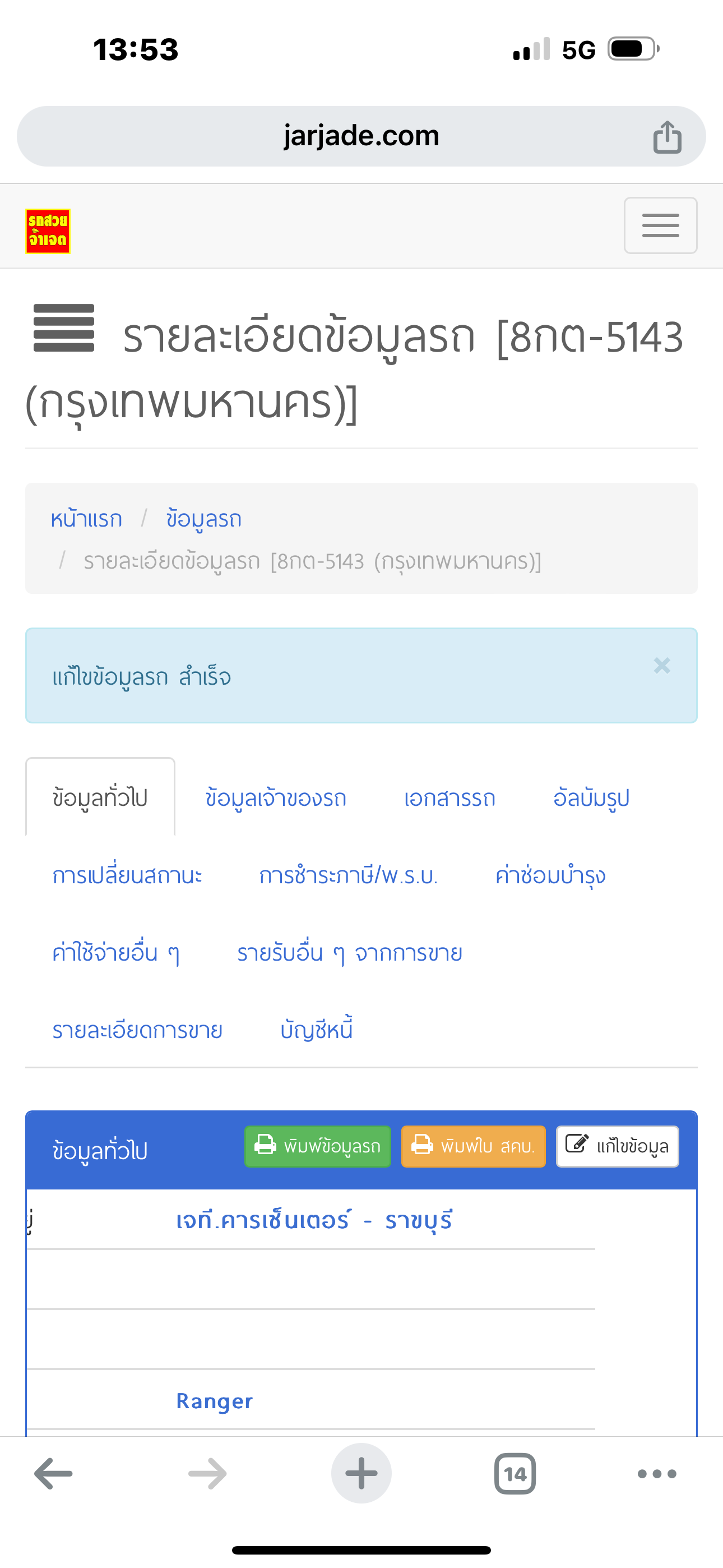This screenshot has height=1568, width=723.
Task: Open ข้อมูลรถ breadcrumb link
Action: click(x=204, y=519)
